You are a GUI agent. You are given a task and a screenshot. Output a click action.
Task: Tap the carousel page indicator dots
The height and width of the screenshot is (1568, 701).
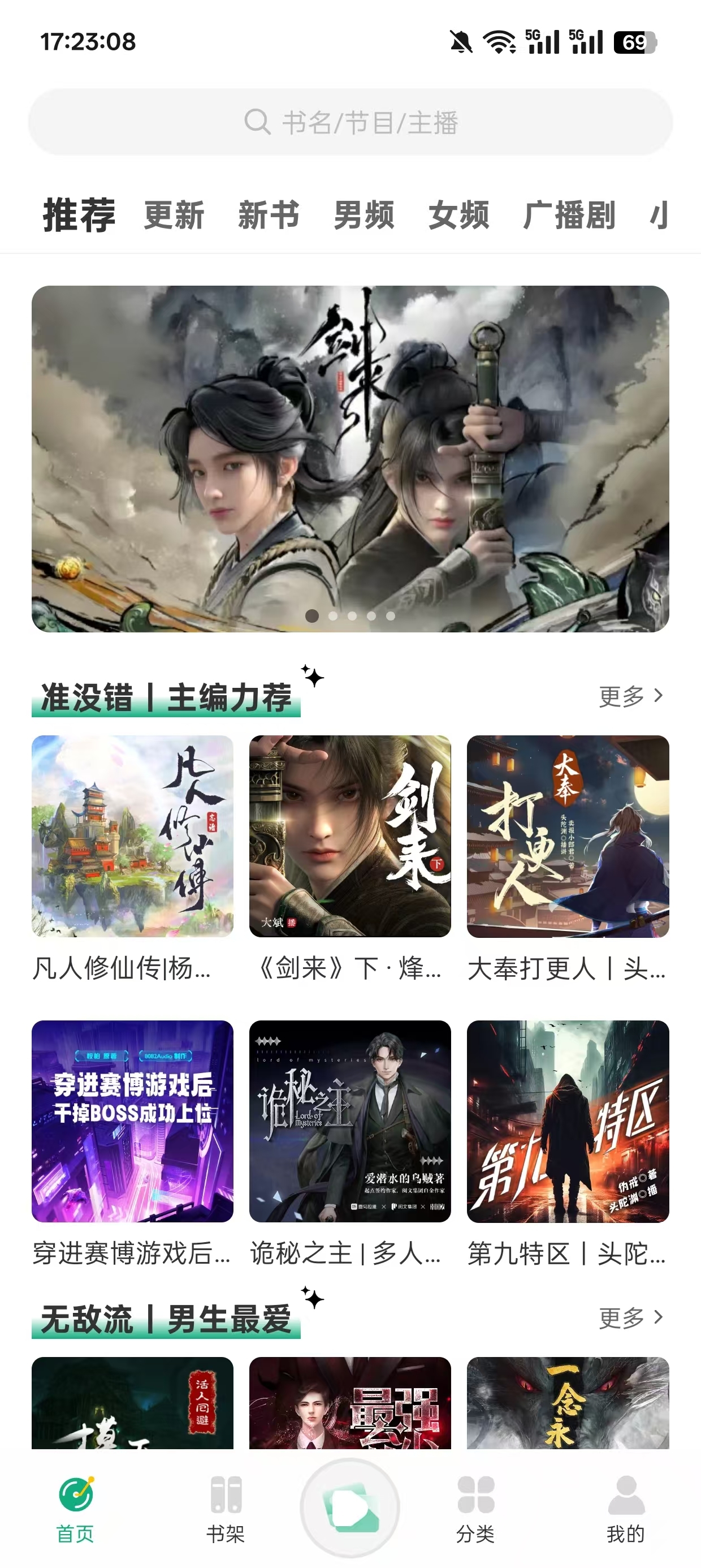pos(350,615)
